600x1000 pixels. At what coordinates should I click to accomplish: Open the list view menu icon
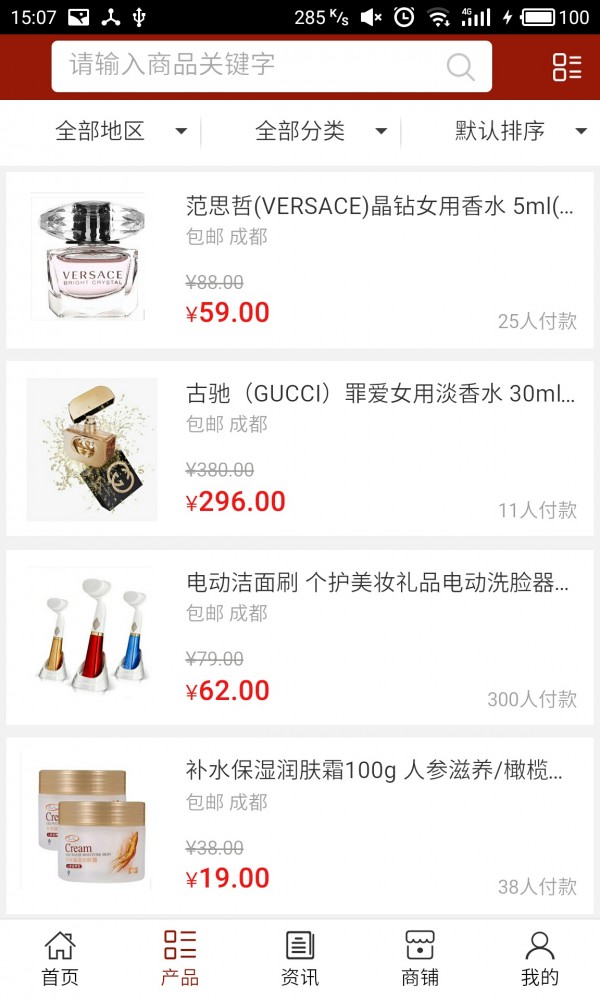[567, 67]
